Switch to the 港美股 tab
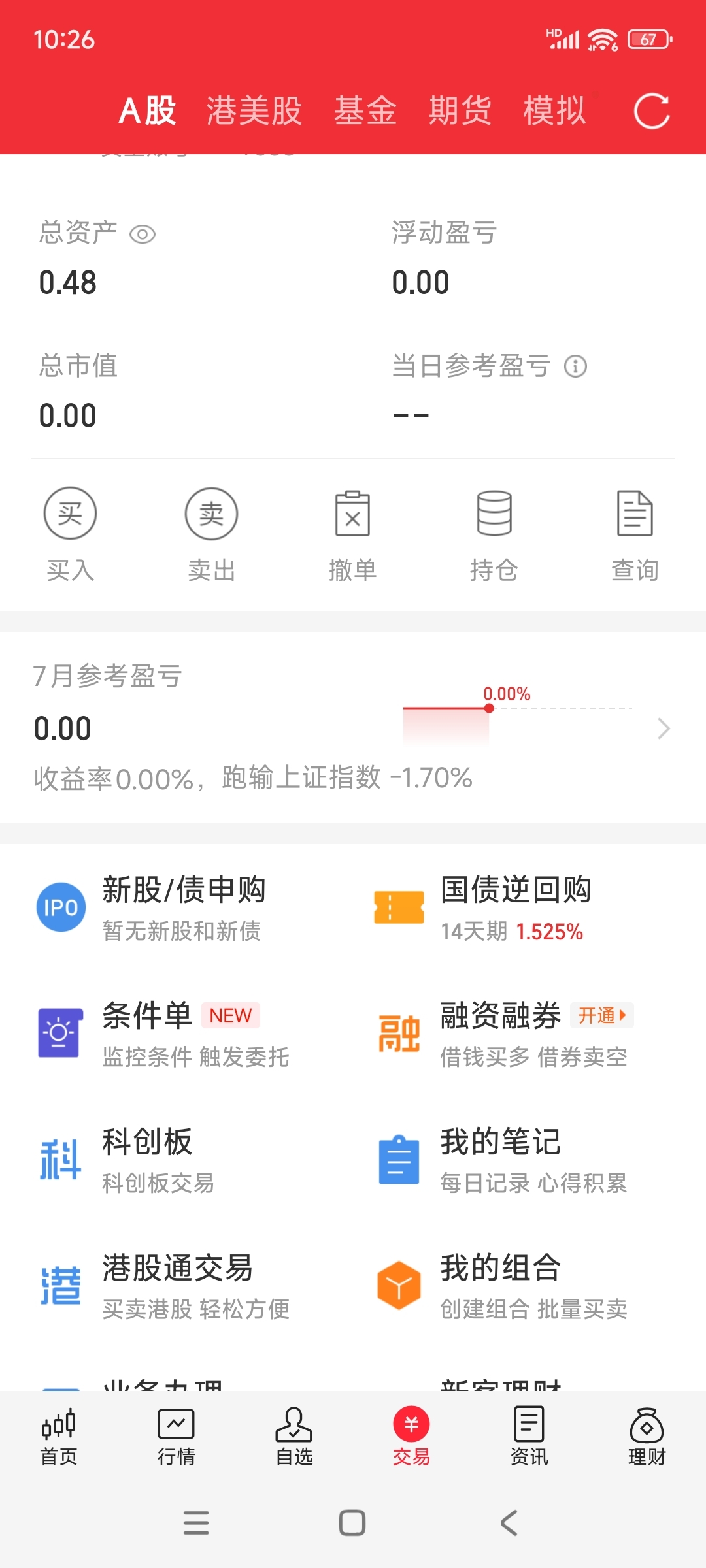 (x=254, y=110)
